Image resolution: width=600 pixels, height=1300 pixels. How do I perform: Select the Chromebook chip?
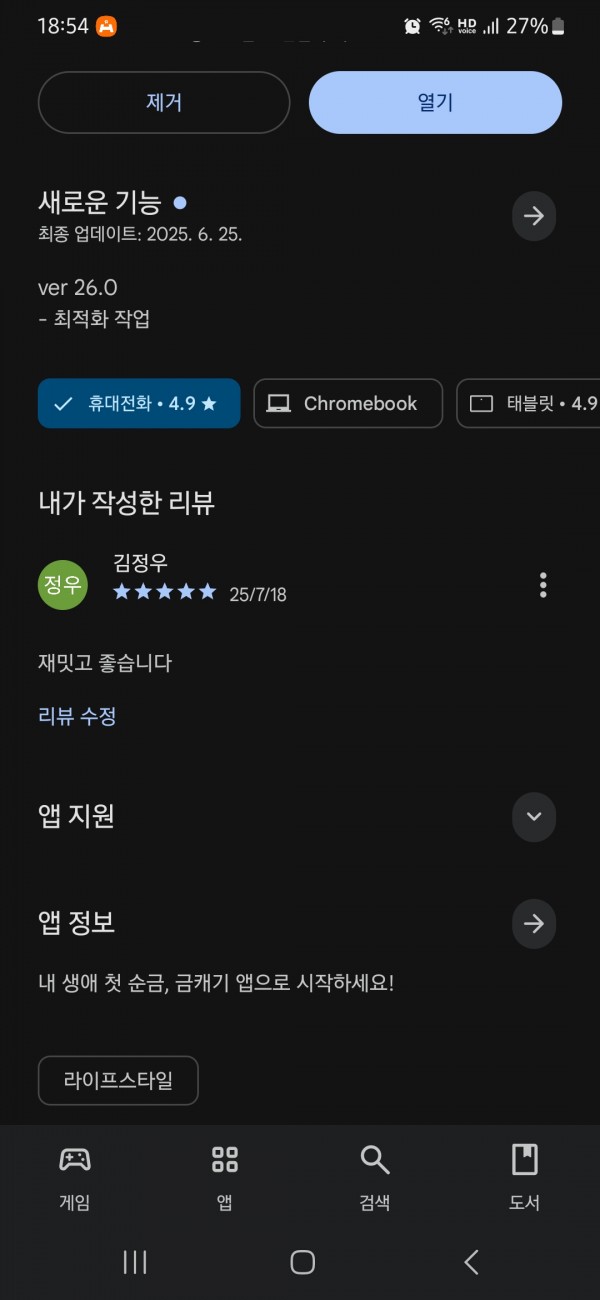click(x=348, y=403)
